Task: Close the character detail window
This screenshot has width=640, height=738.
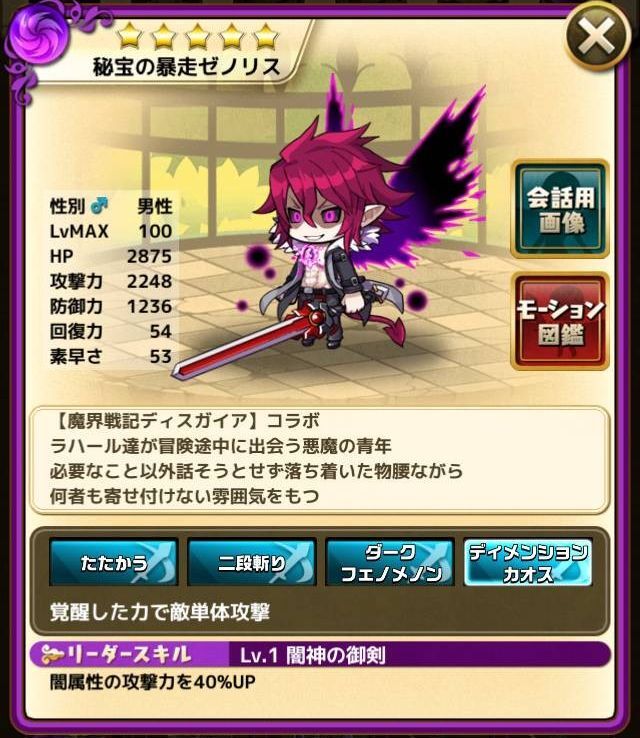Action: 597,40
